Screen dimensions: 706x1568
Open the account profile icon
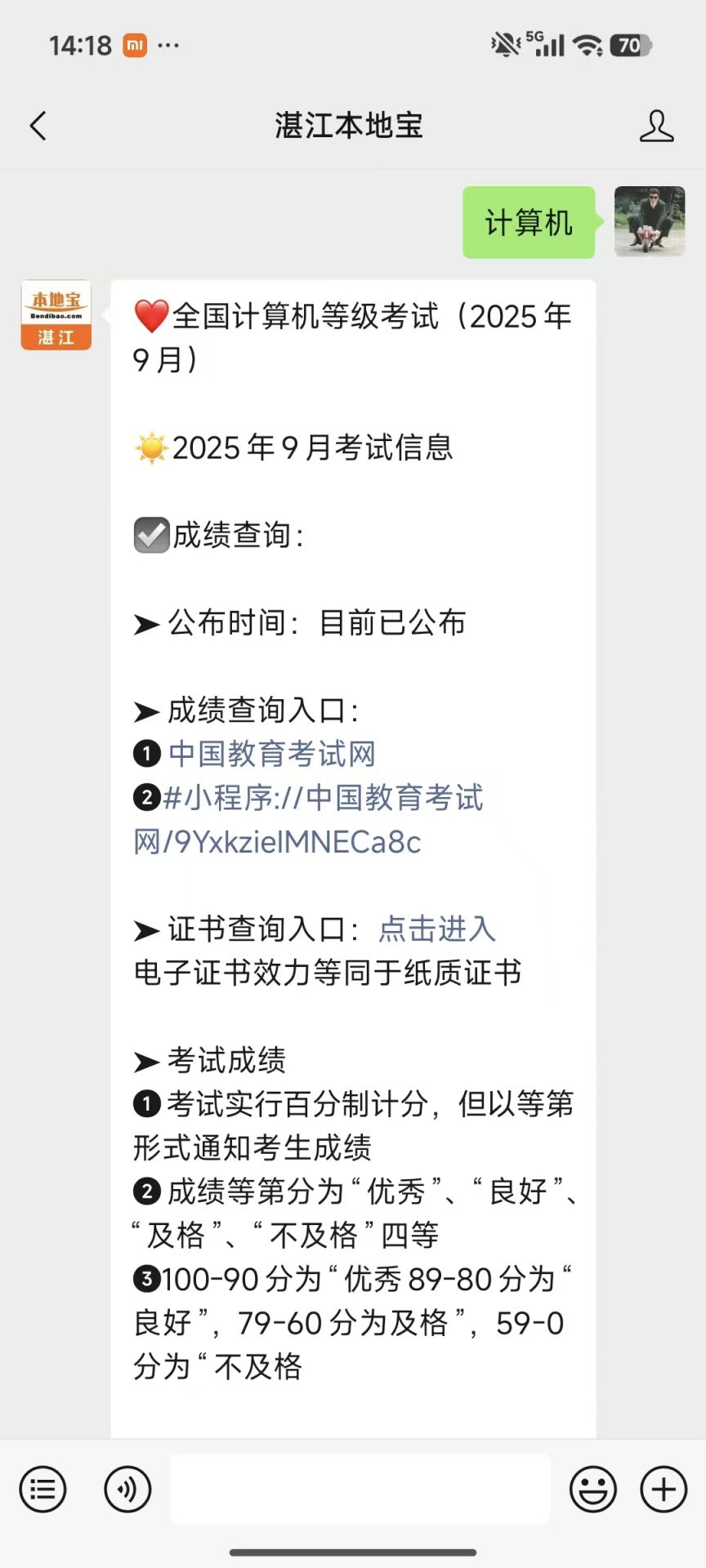point(656,126)
